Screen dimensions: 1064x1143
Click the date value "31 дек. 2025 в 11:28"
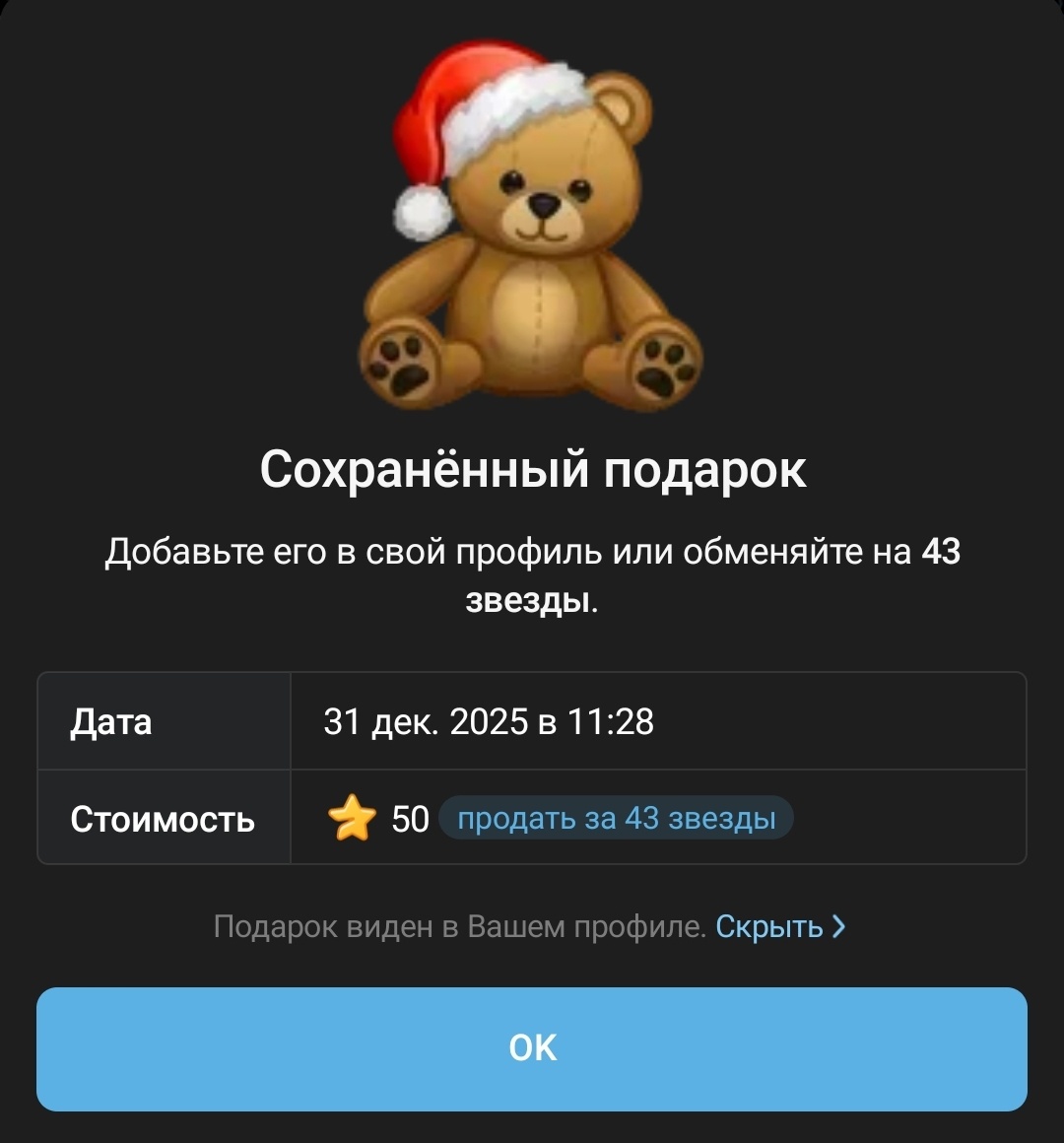coord(493,722)
